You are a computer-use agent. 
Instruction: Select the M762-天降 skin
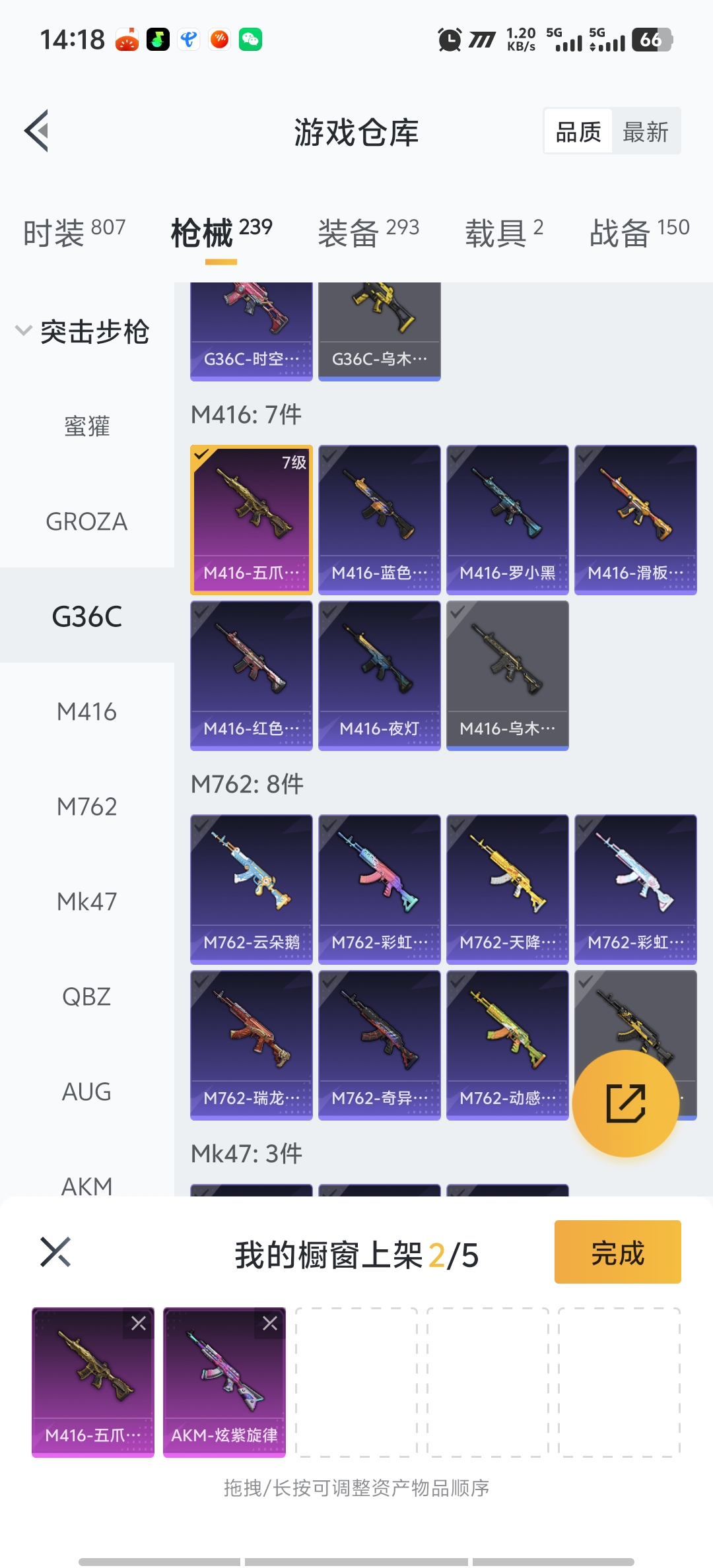(x=507, y=889)
